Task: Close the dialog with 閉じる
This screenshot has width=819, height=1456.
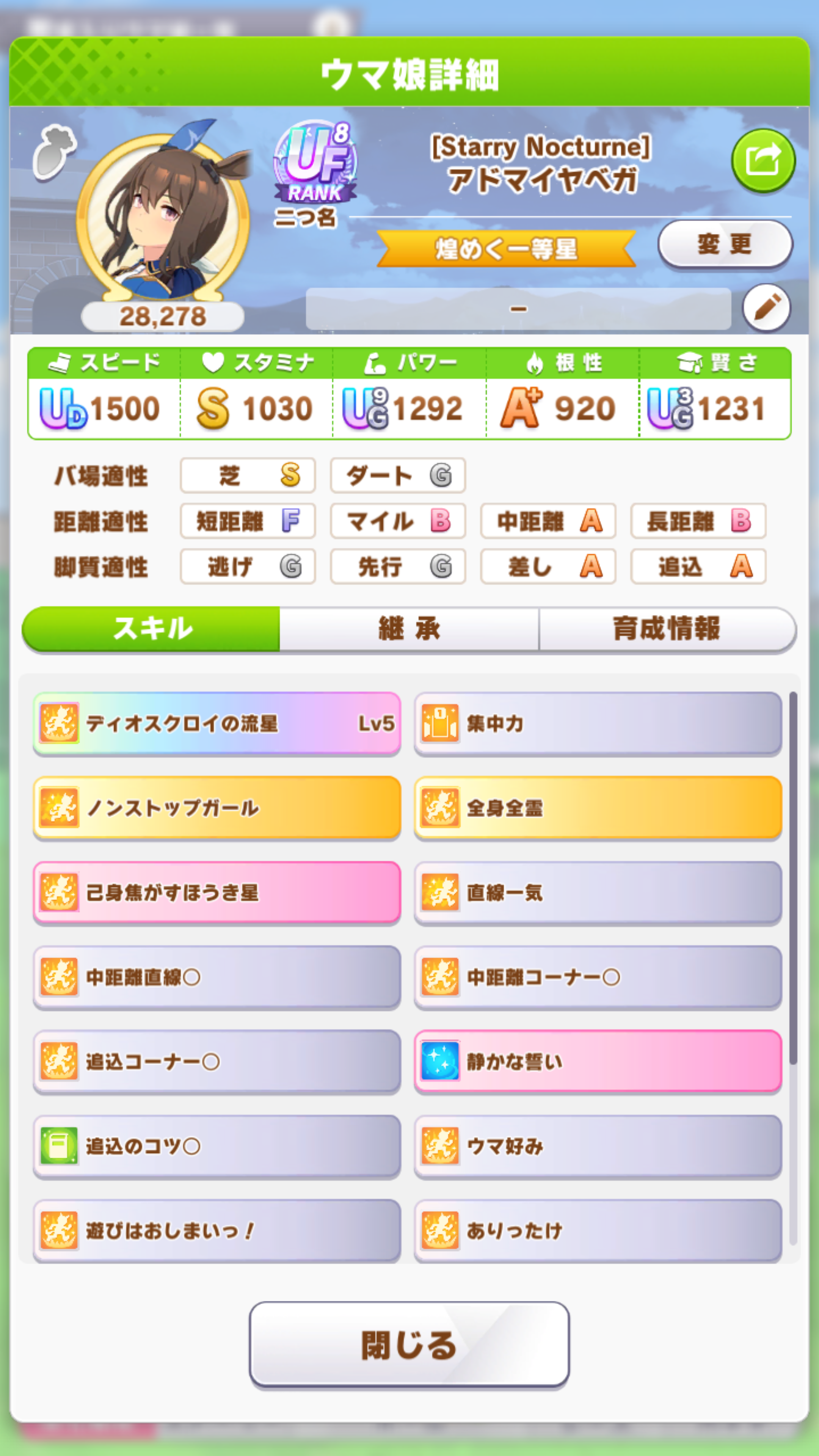Action: coord(409,1345)
